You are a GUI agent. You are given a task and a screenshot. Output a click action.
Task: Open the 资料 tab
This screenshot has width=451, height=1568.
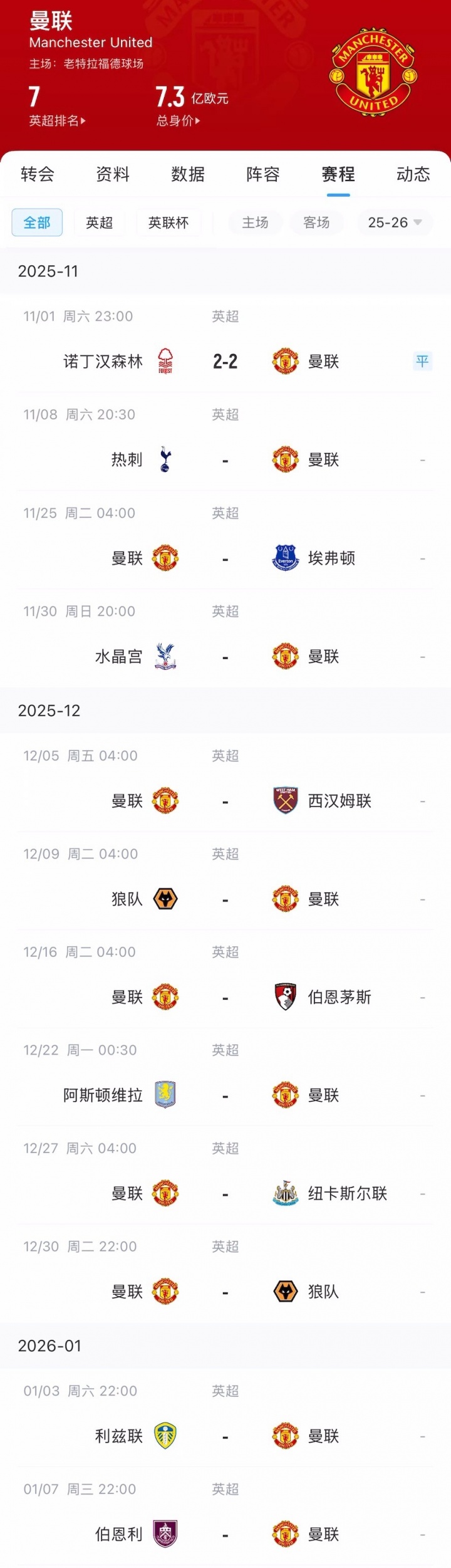point(113,174)
